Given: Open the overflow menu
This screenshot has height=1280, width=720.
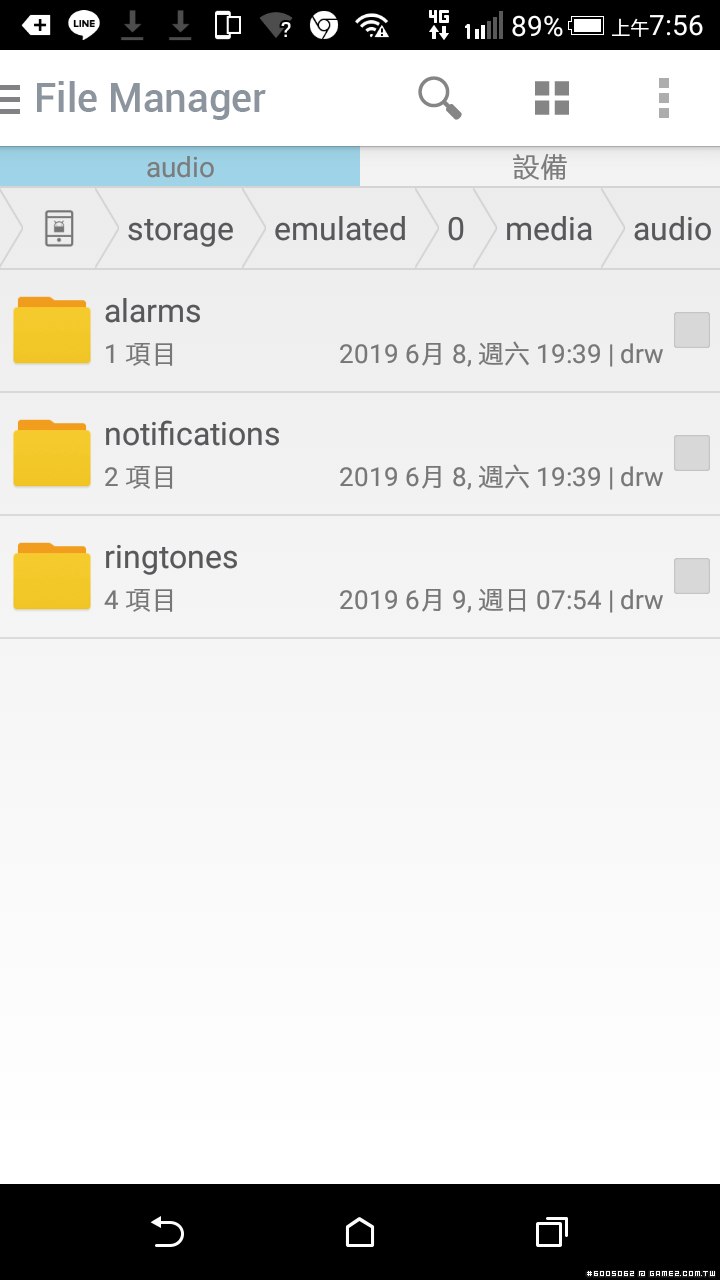Looking at the screenshot, I should tap(663, 98).
